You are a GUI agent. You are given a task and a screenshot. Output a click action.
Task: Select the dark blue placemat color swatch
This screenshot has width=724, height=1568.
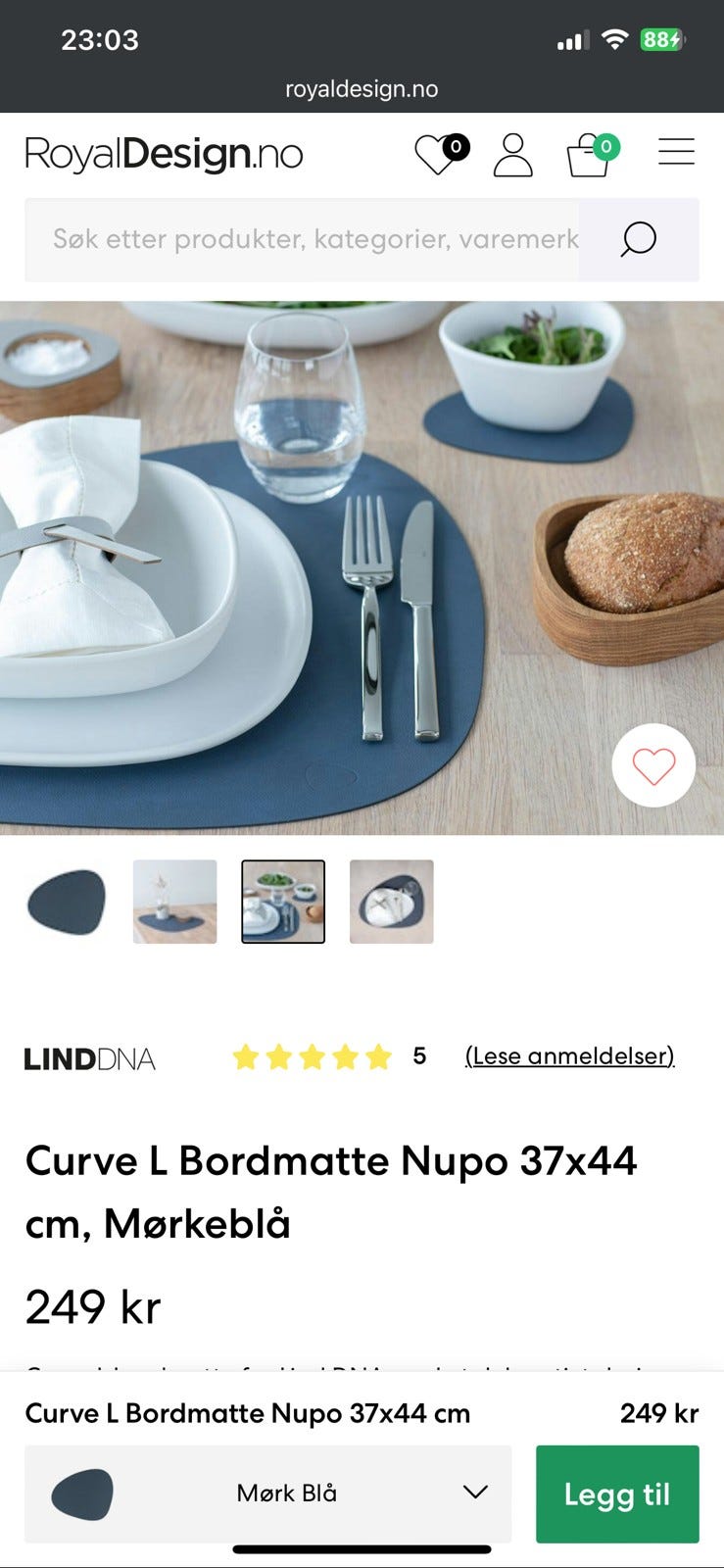(x=66, y=901)
